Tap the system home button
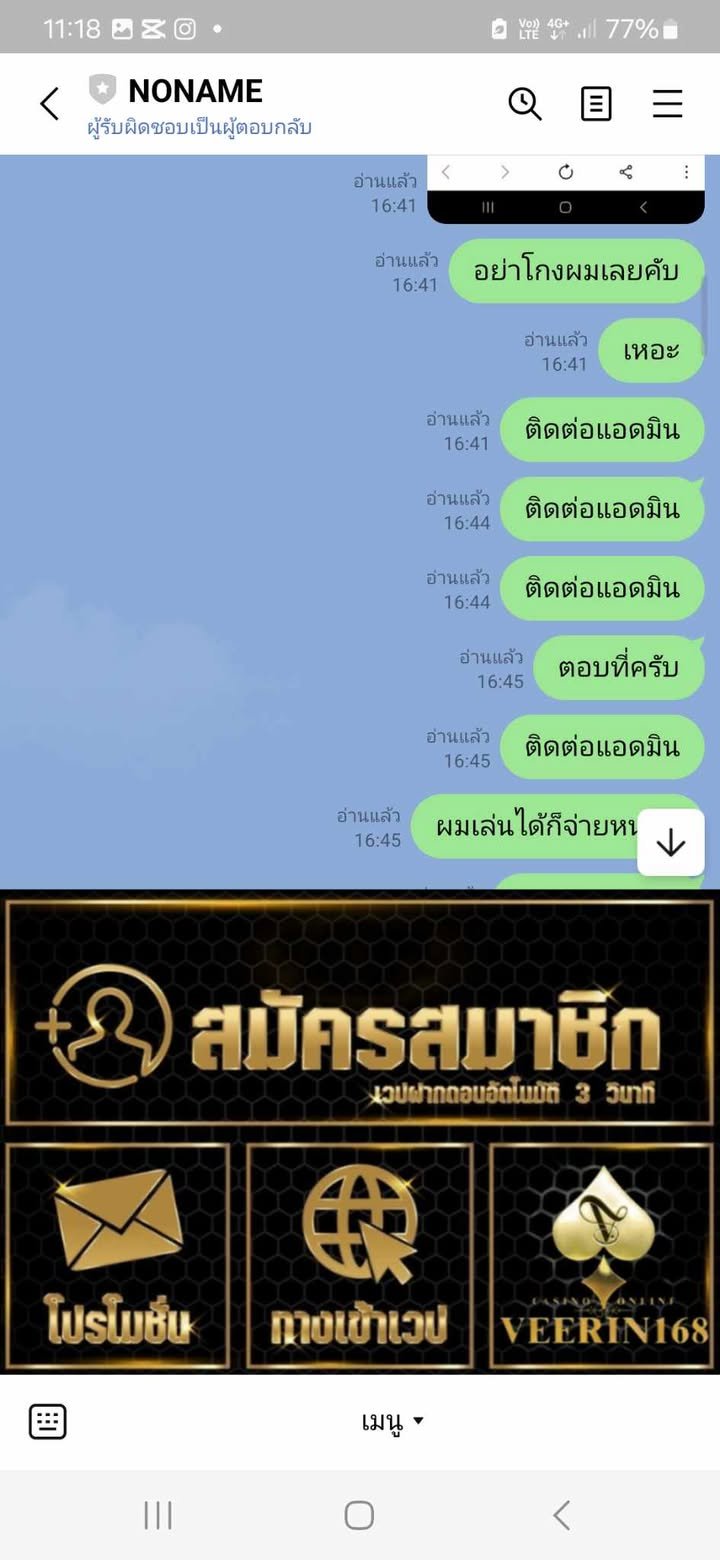The width and height of the screenshot is (720, 1560). tap(359, 1515)
